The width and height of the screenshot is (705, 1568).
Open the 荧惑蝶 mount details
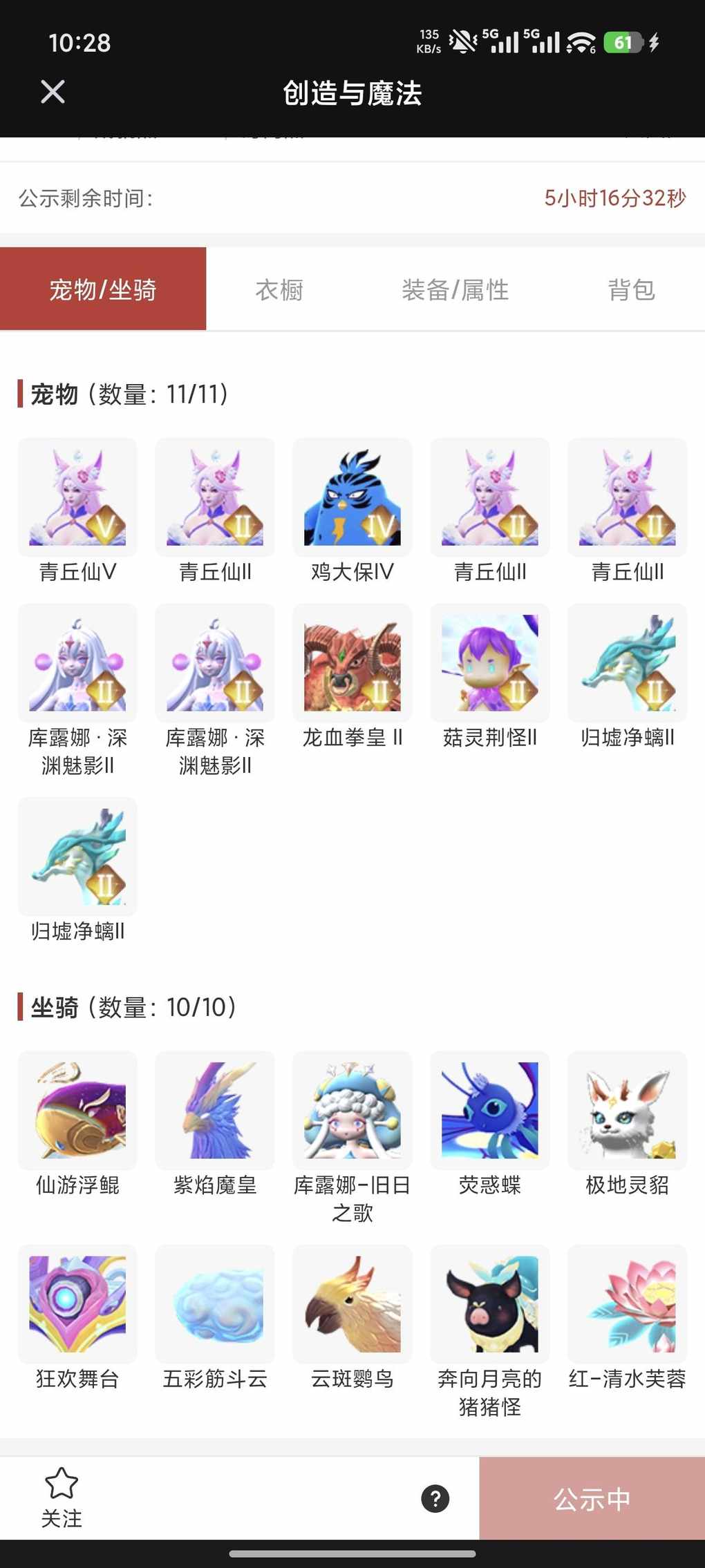tap(490, 1111)
